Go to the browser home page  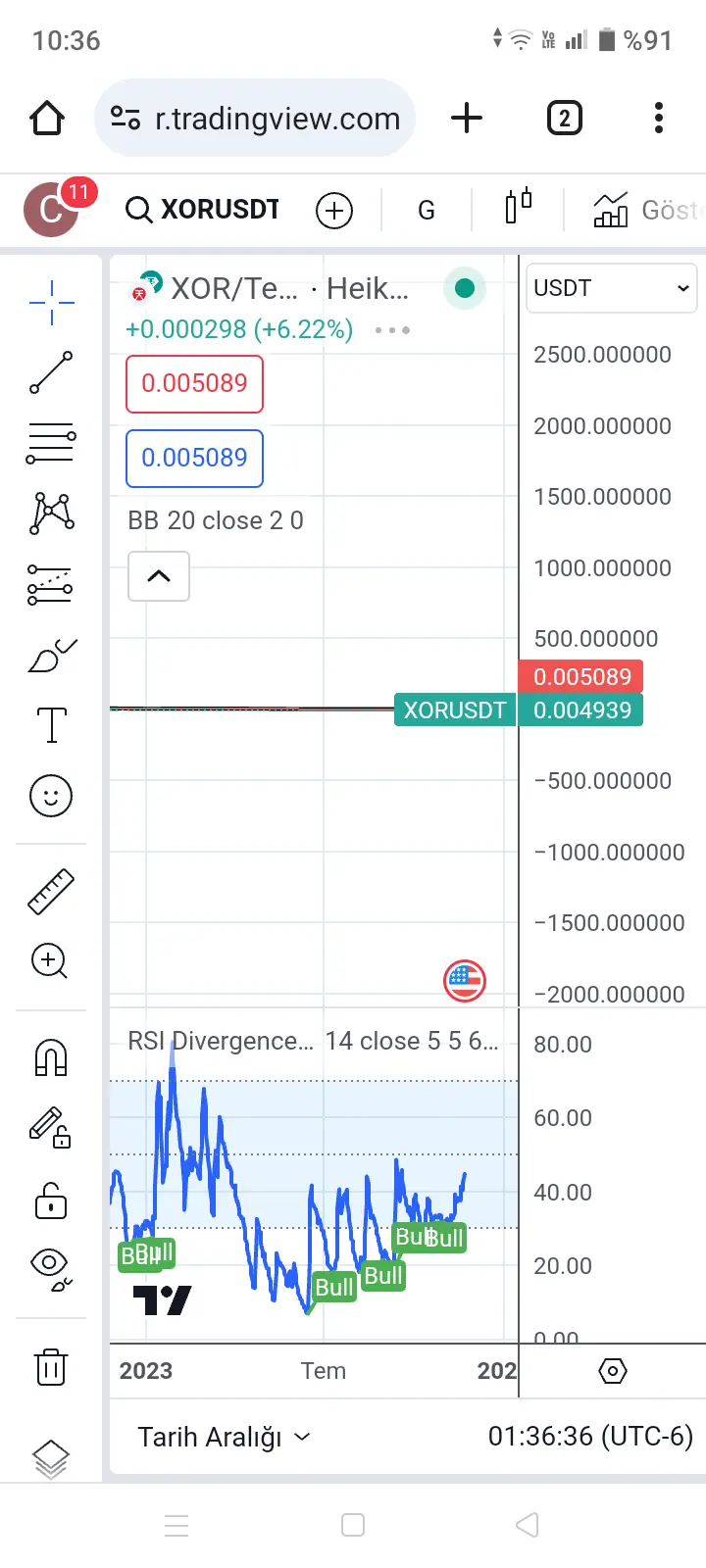(47, 119)
